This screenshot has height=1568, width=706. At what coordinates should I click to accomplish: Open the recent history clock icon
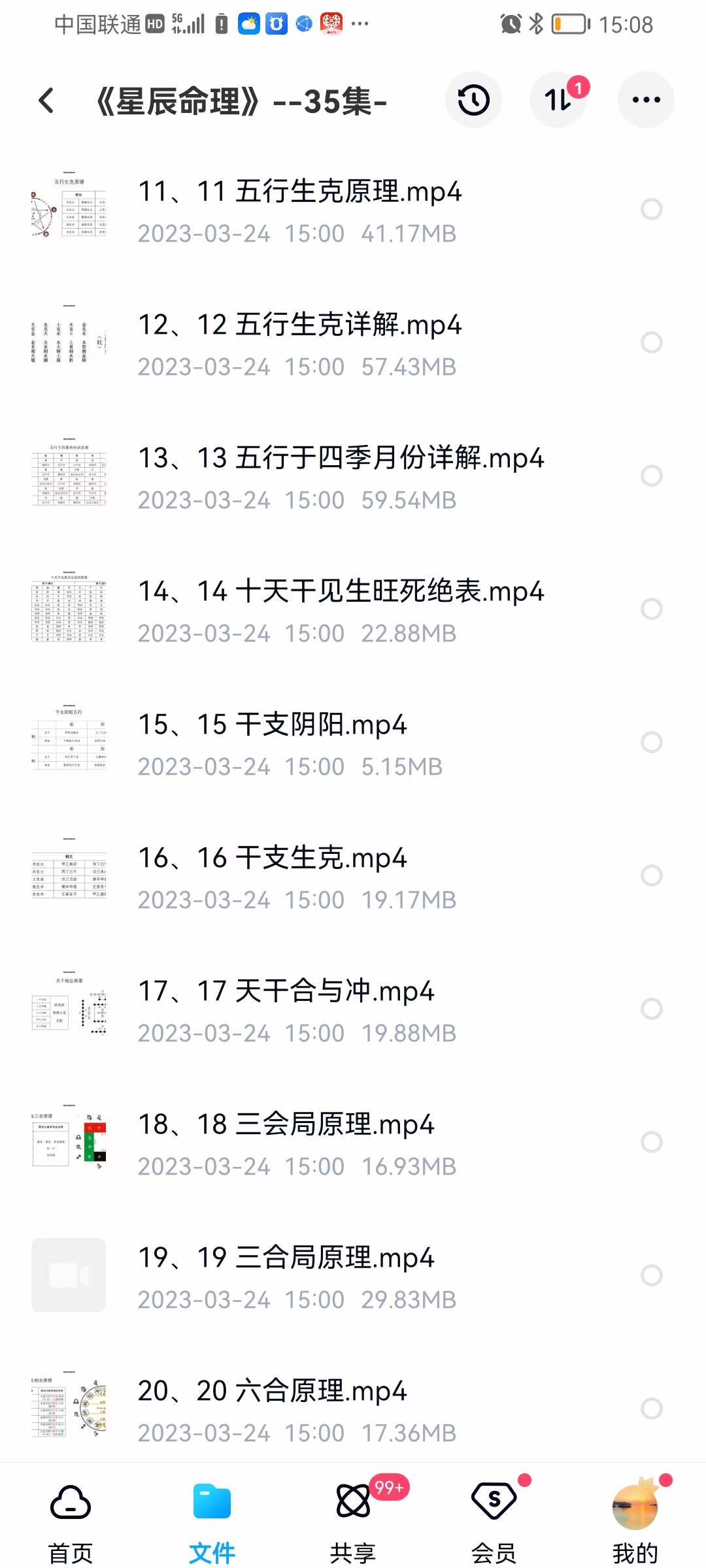pos(473,101)
